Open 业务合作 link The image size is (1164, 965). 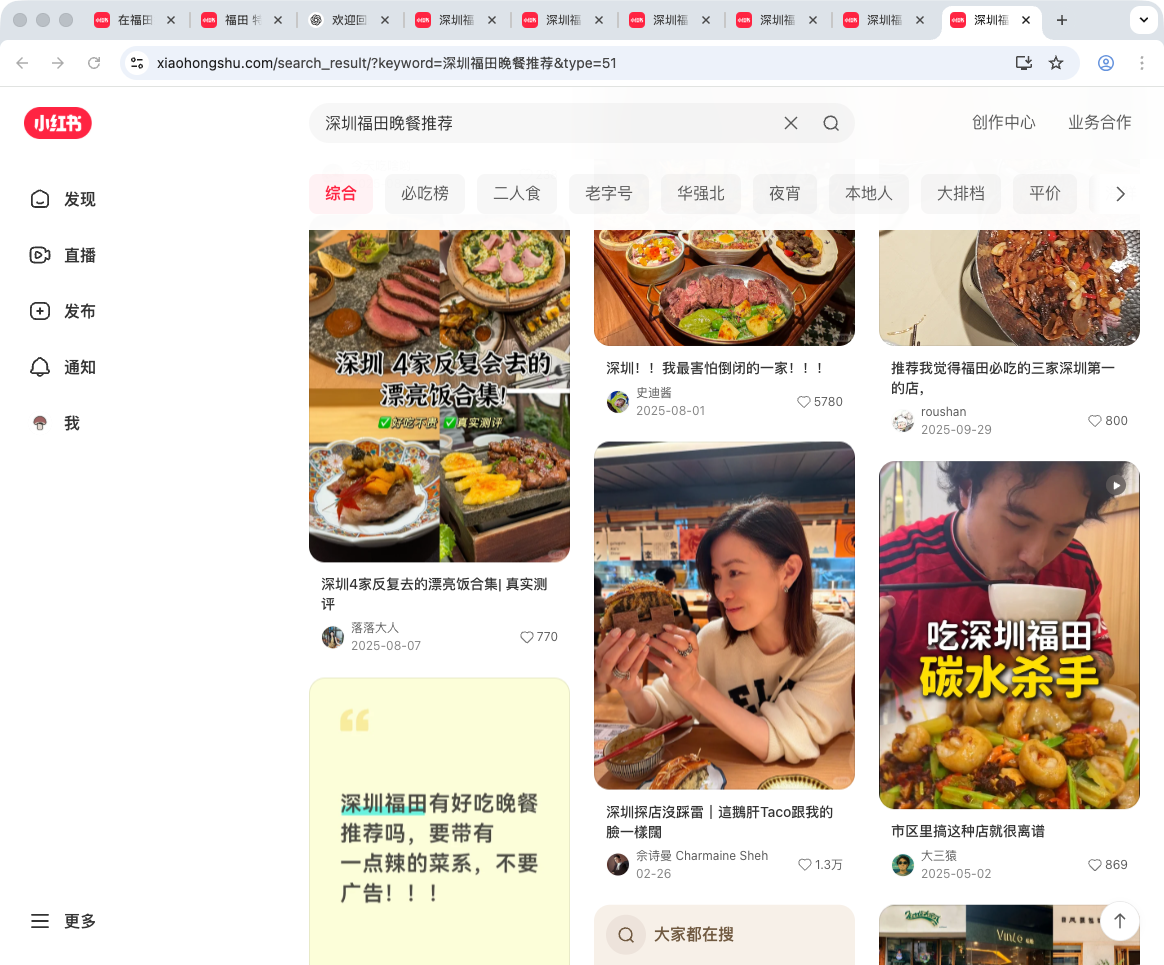pos(1099,122)
